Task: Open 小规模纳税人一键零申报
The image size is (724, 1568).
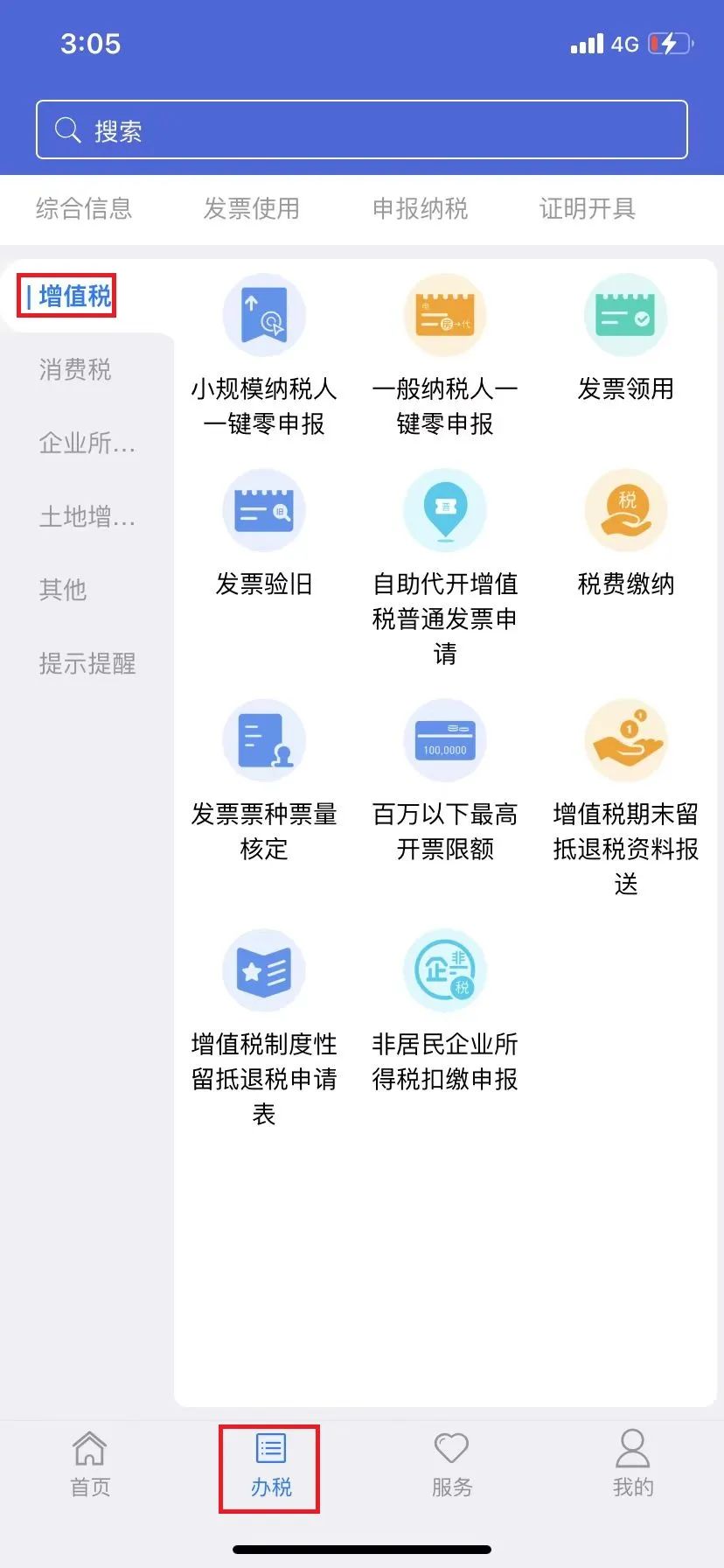Action: (x=264, y=355)
